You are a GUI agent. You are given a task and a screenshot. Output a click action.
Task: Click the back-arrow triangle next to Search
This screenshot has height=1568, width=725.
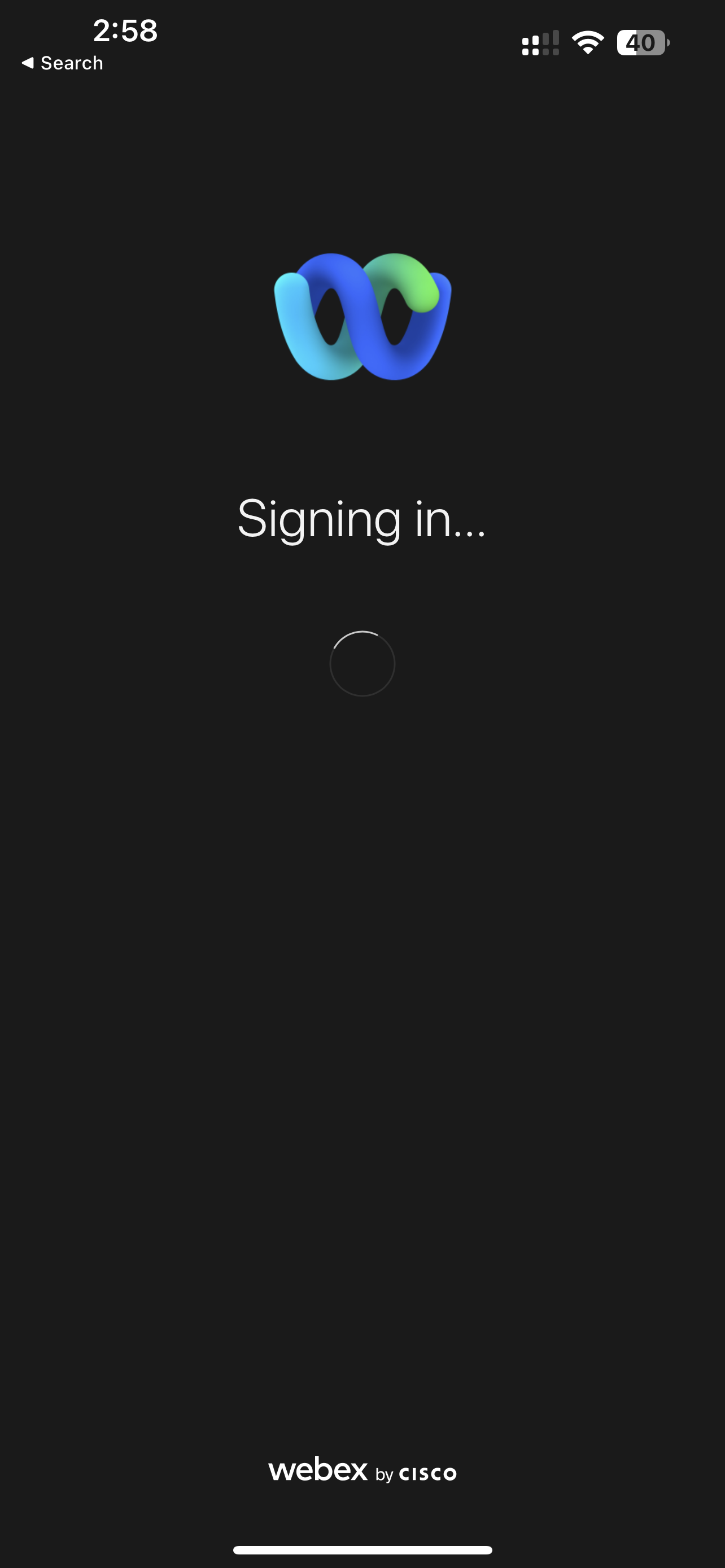coord(28,63)
